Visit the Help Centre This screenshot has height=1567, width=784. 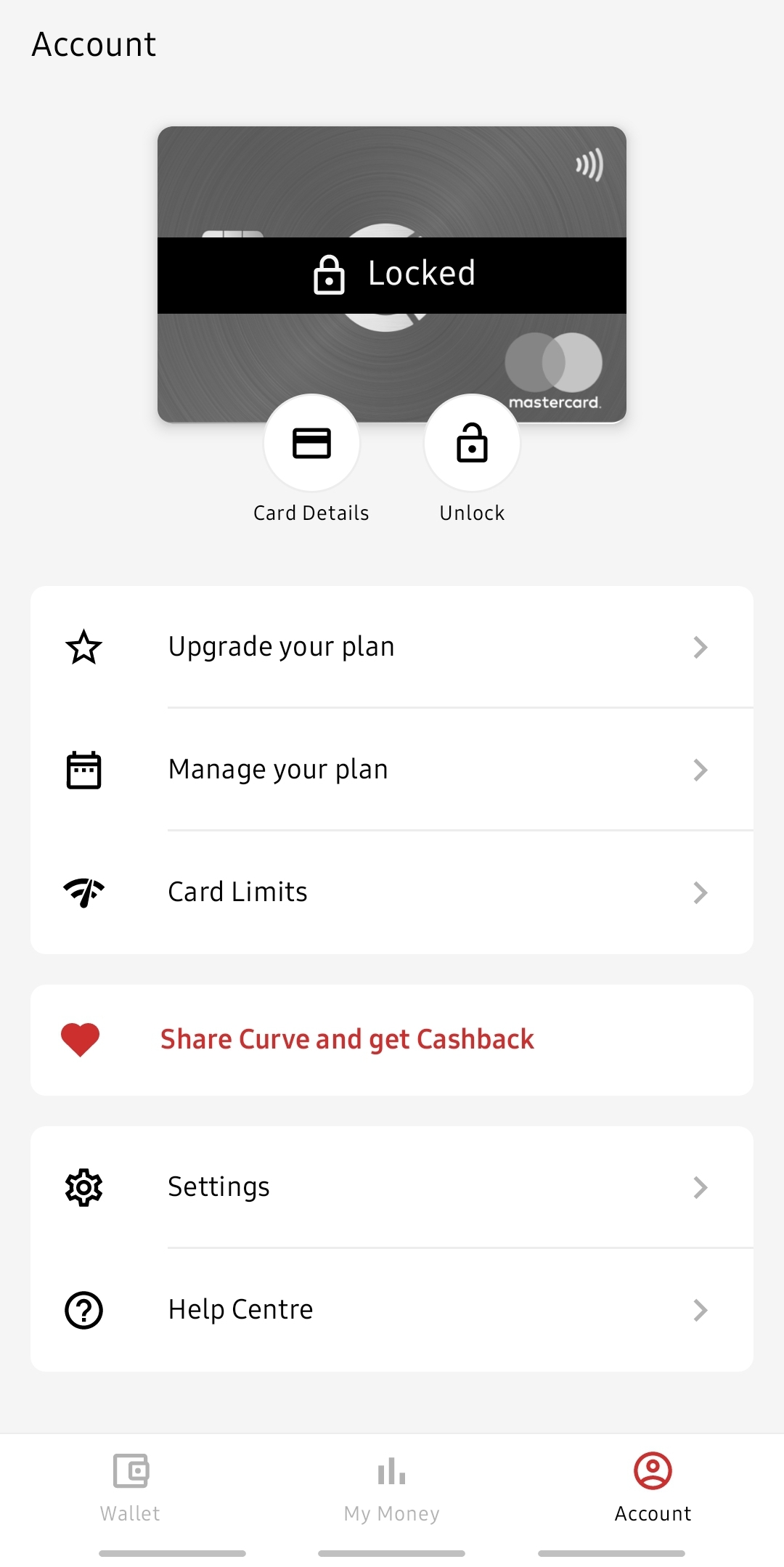coord(391,1310)
